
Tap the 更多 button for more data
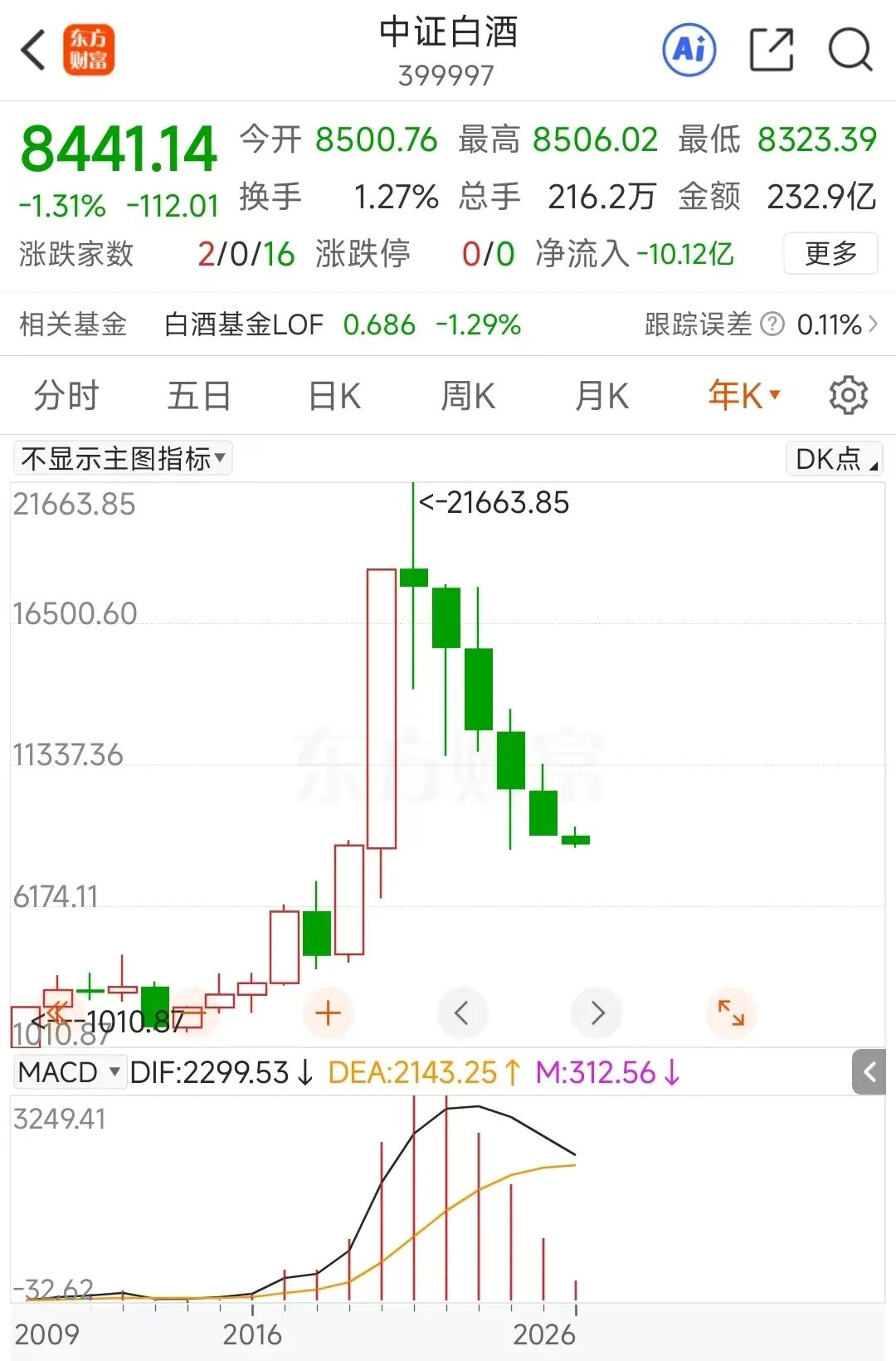(x=830, y=254)
